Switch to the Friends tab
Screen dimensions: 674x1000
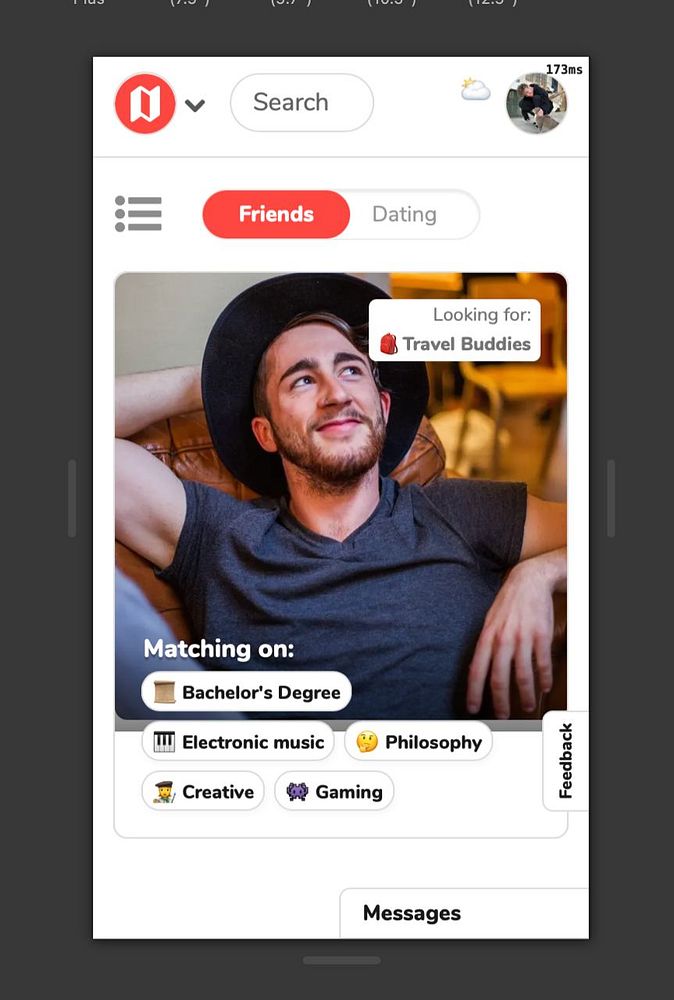click(x=276, y=214)
